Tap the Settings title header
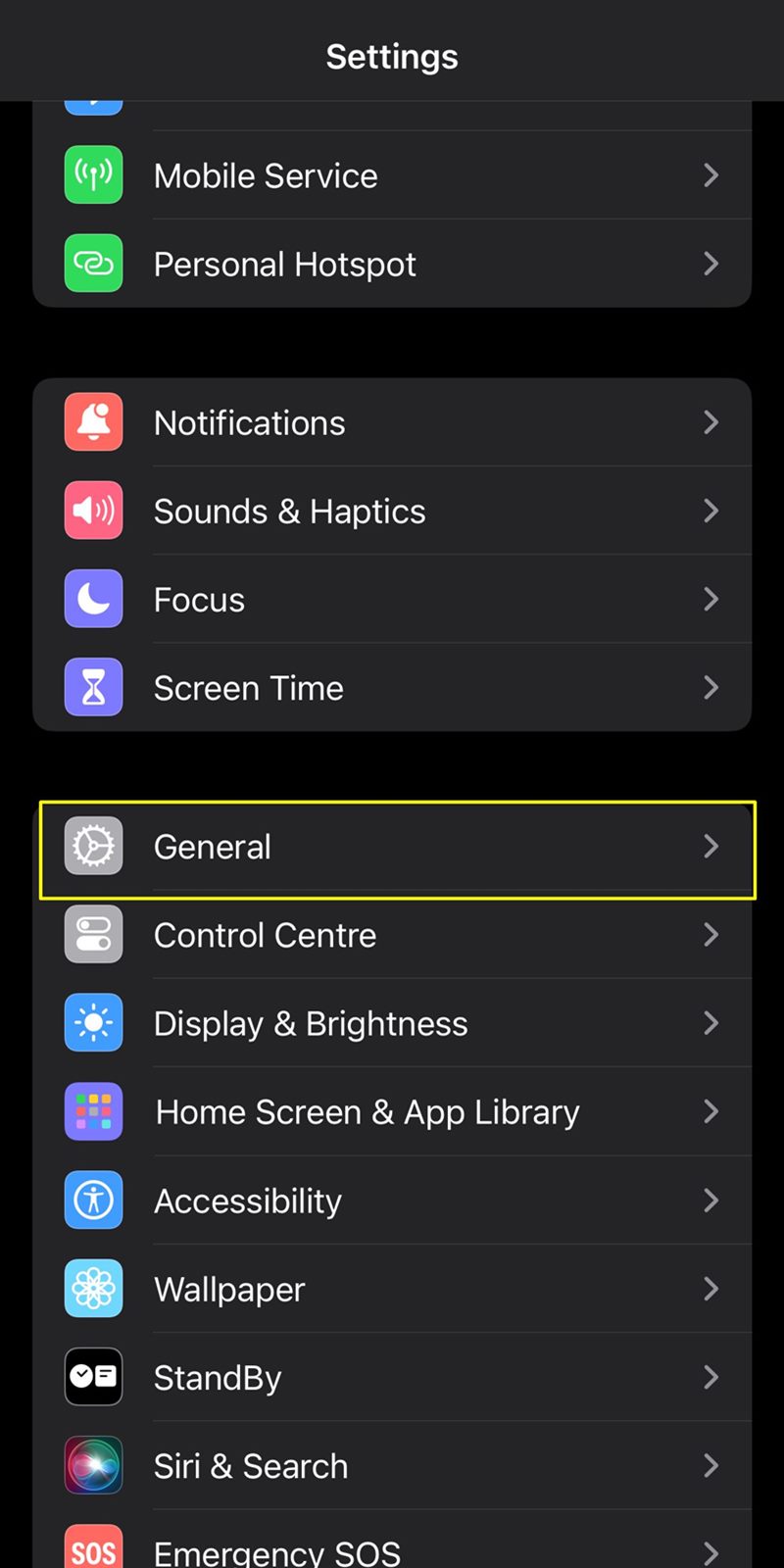The image size is (784, 1568). click(x=392, y=56)
